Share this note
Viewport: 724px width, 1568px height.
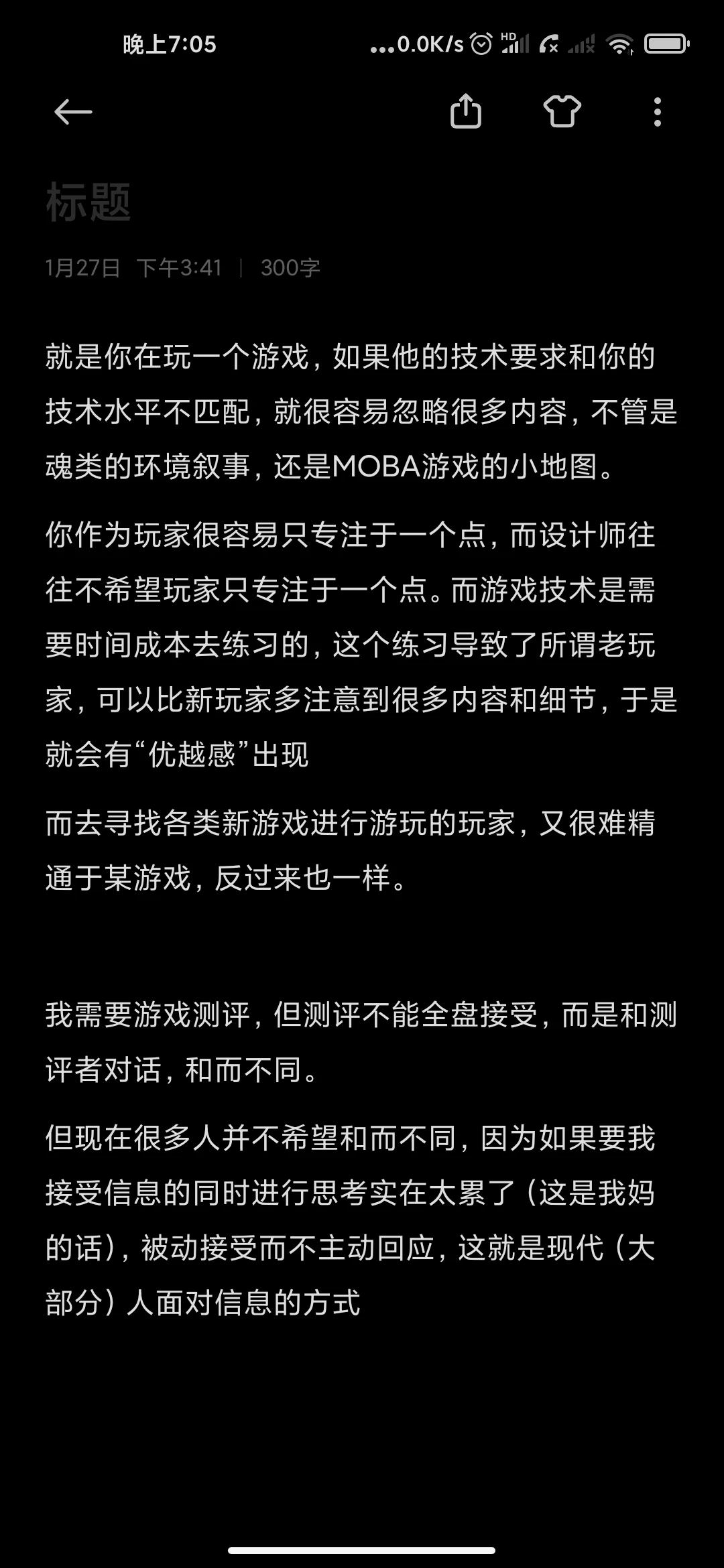click(x=466, y=111)
